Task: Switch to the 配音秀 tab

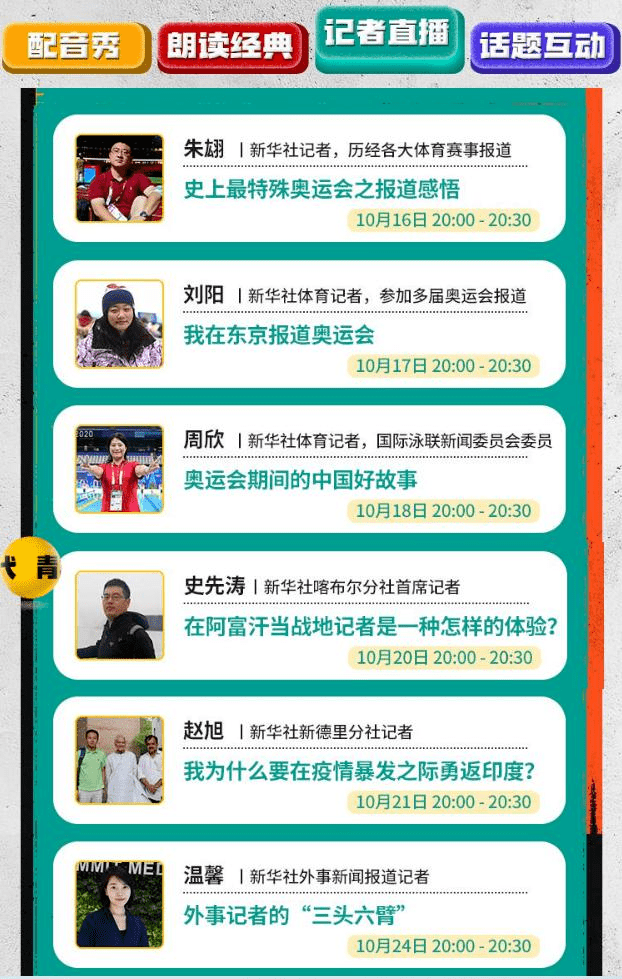Action: click(x=76, y=47)
